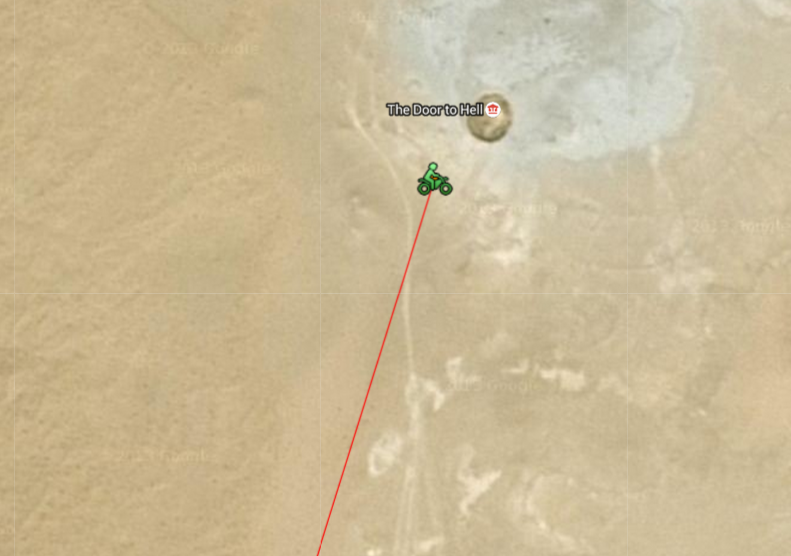The image size is (791, 556).
Task: Open The Door to Hell place marker
Action: pyautogui.click(x=493, y=110)
